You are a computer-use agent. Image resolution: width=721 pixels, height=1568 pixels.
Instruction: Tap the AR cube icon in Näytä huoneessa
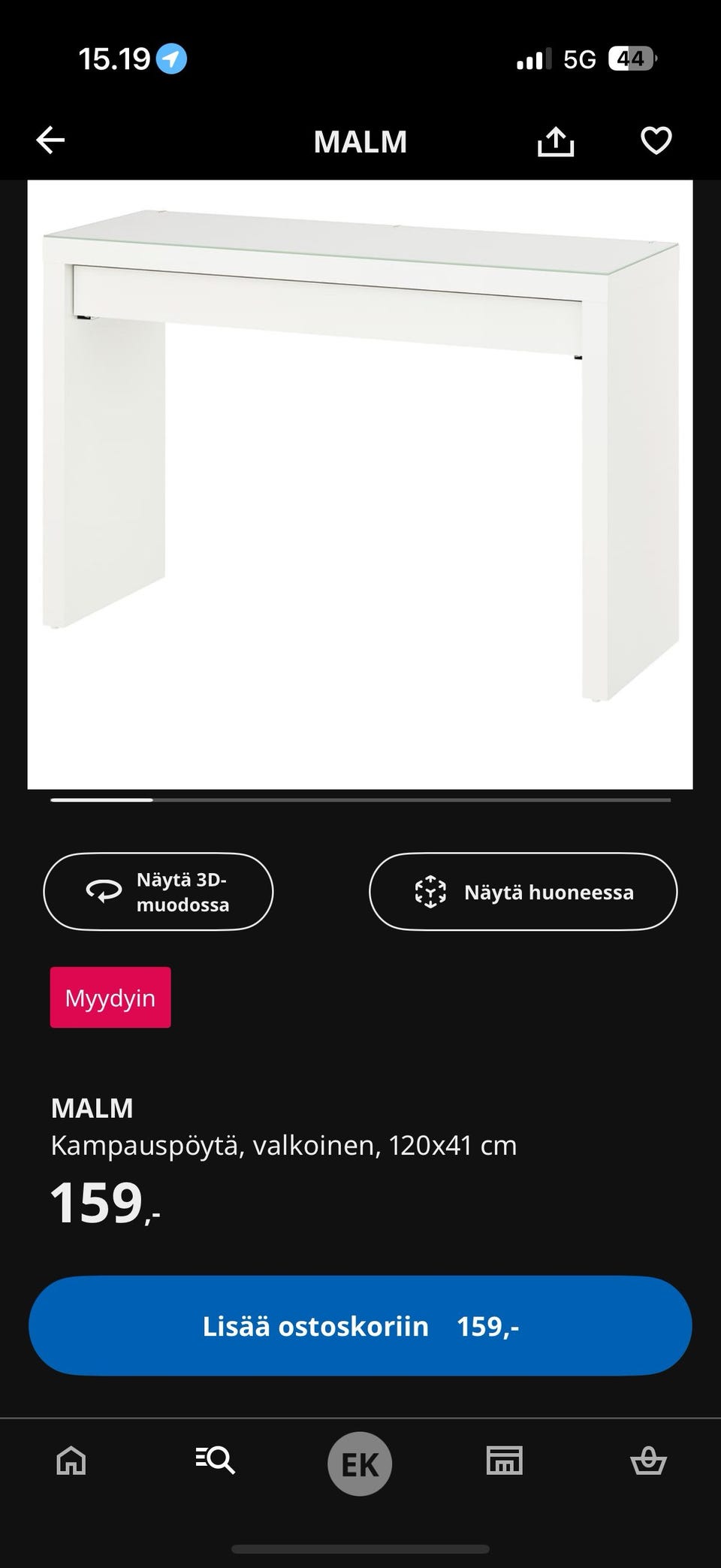click(x=430, y=891)
